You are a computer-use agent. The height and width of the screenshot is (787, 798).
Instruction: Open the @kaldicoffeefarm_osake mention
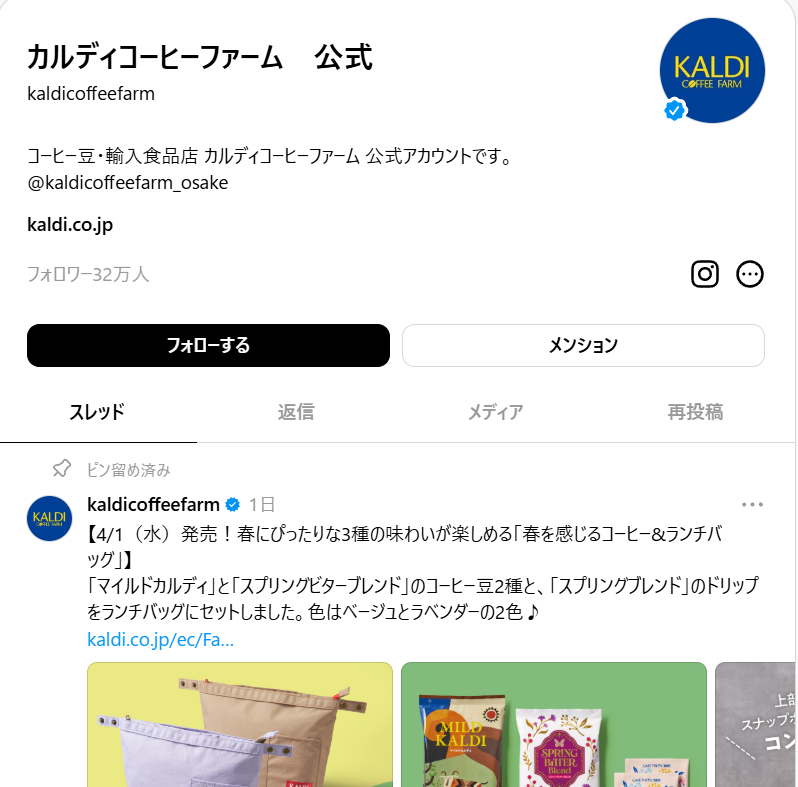tap(128, 183)
